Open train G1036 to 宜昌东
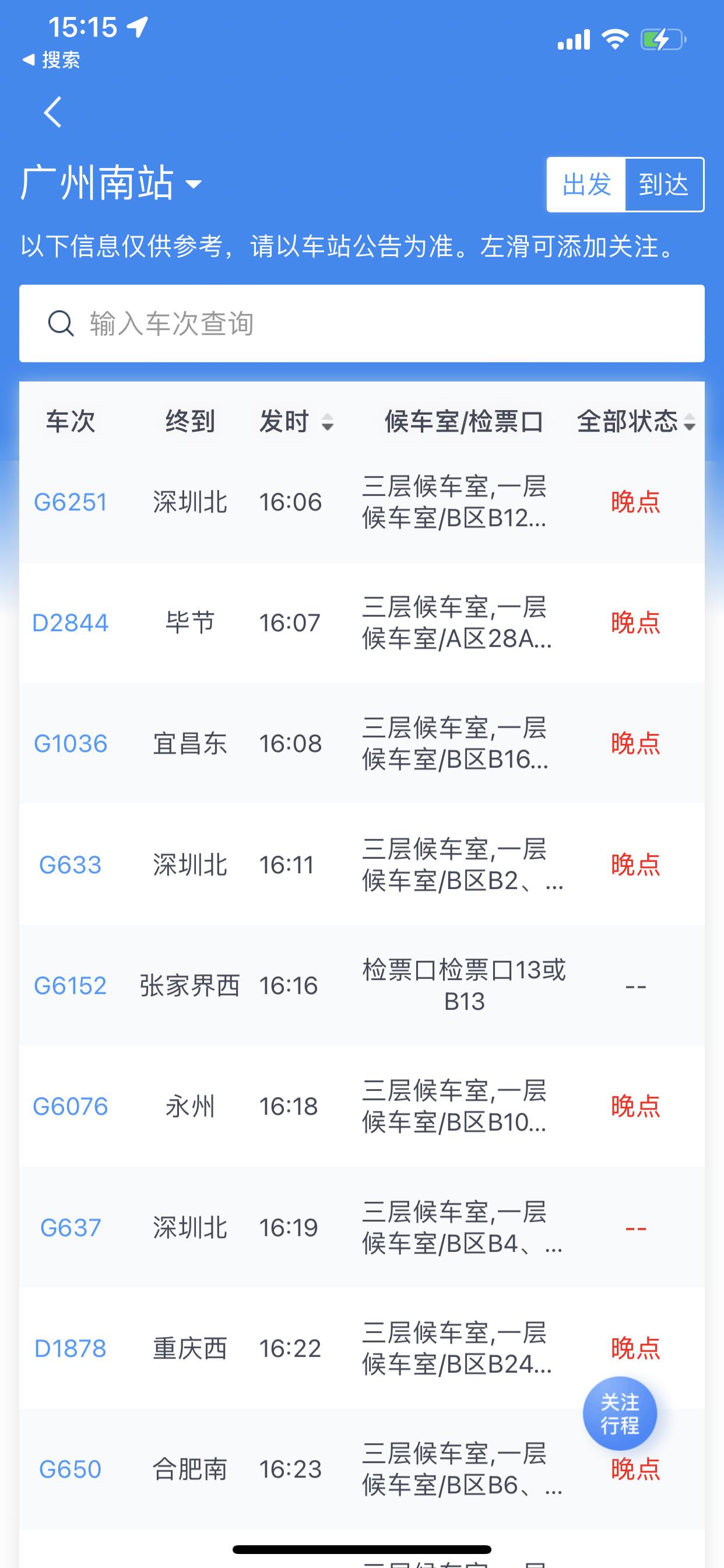 tap(71, 743)
